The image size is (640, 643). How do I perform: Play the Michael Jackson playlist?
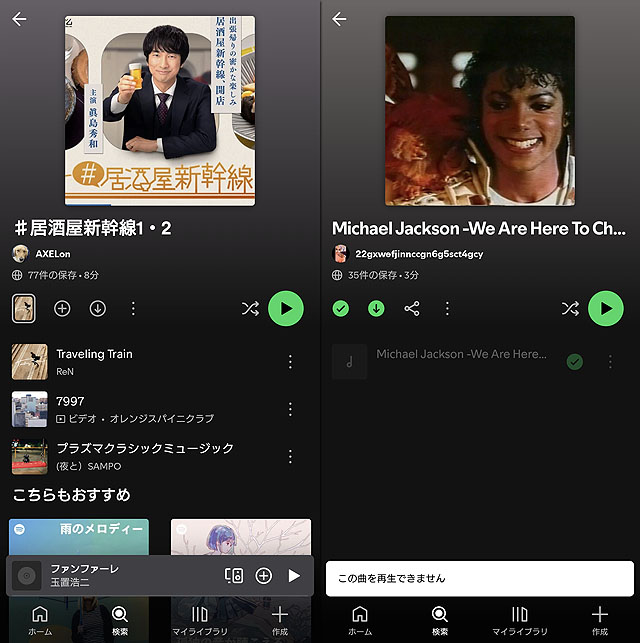[606, 308]
